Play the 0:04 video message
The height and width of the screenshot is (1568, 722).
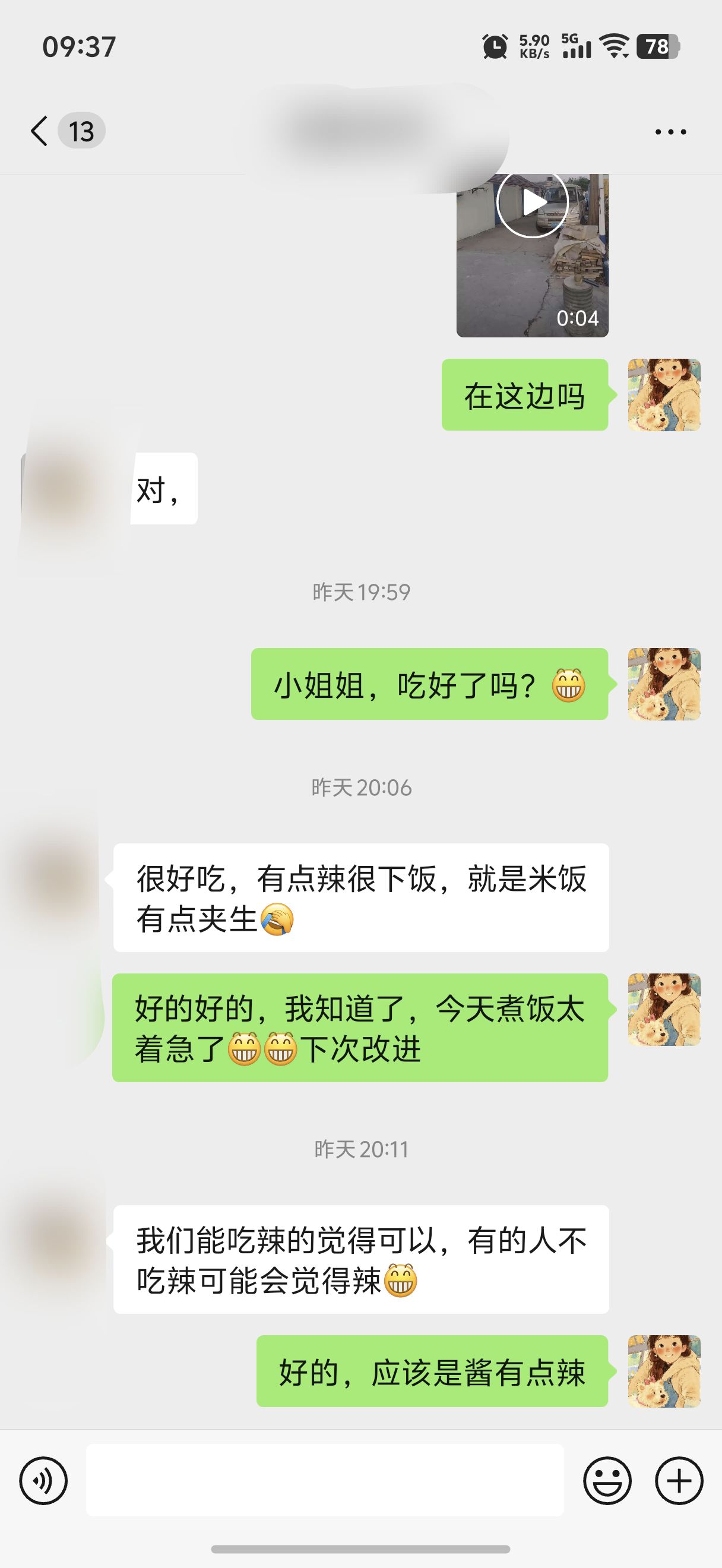point(532,256)
